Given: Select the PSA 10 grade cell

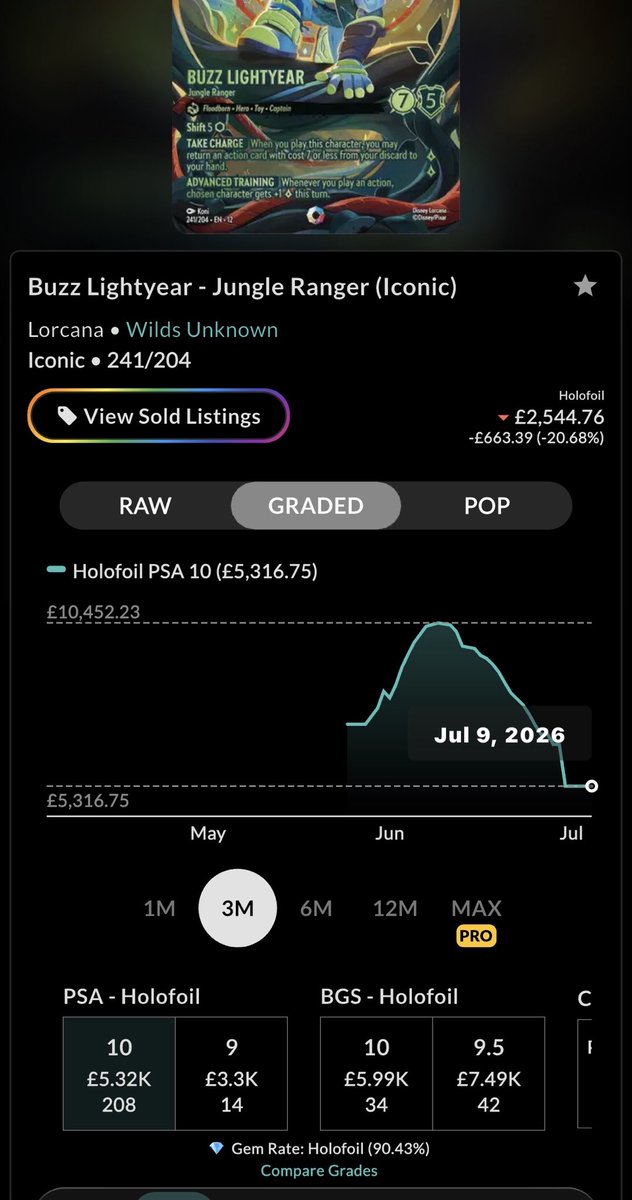Looking at the screenshot, I should [x=119, y=1074].
